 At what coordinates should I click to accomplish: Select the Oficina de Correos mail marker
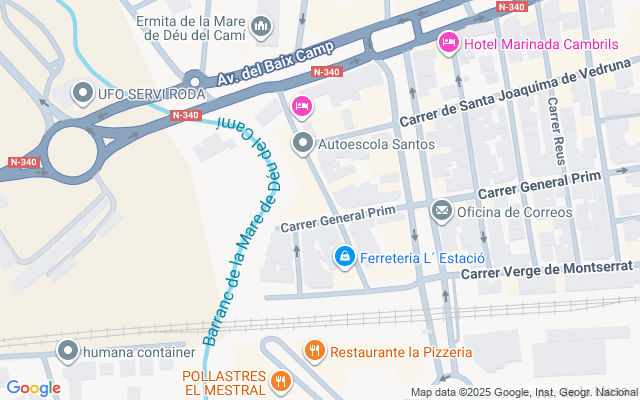[441, 212]
